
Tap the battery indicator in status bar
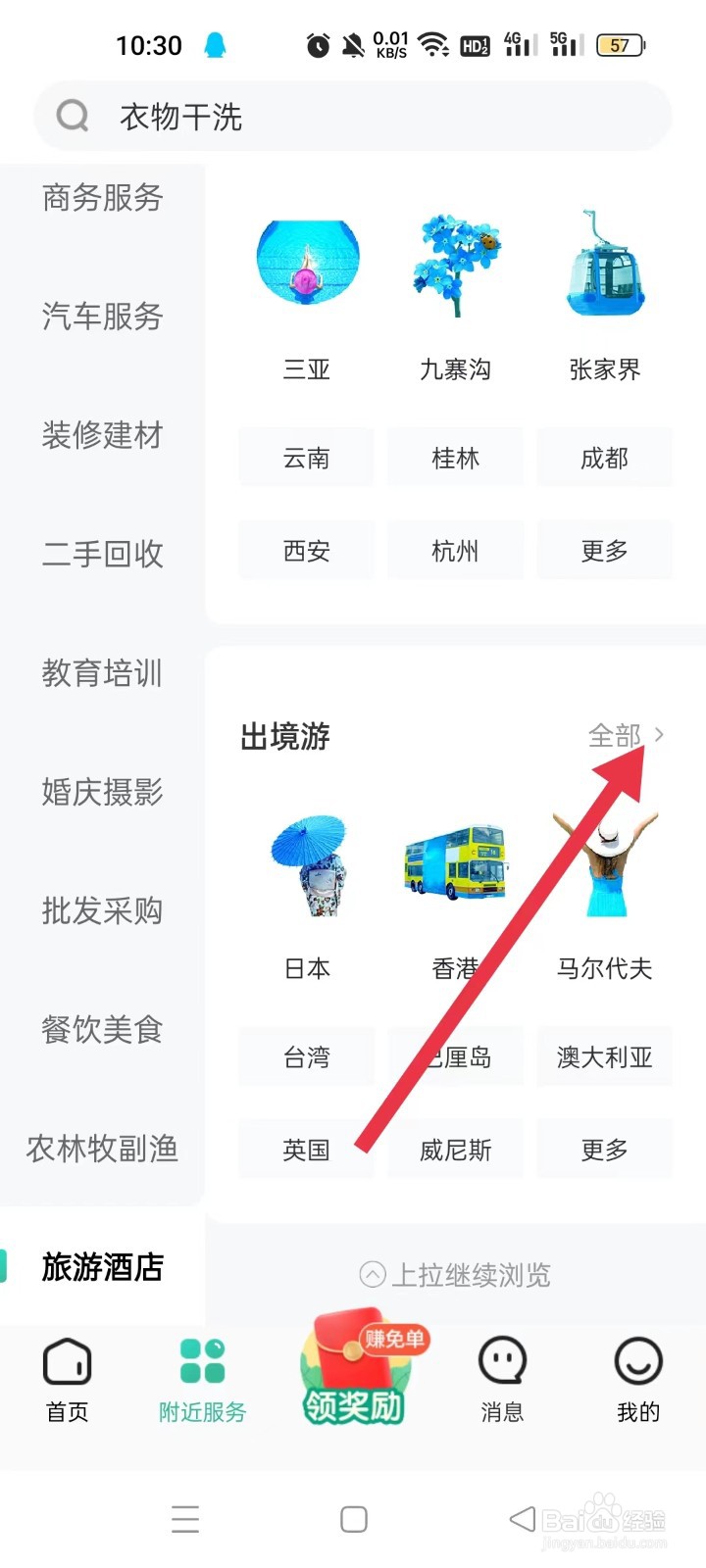pos(621,43)
